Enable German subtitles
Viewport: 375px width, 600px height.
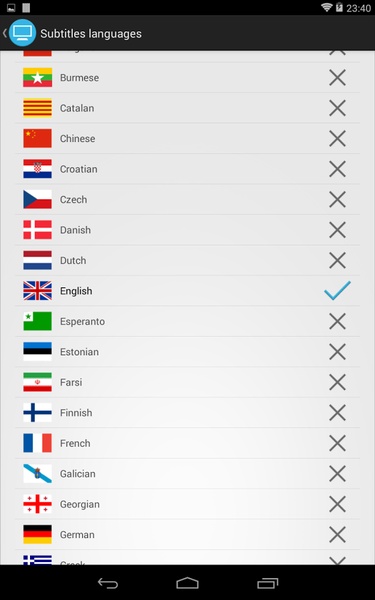pos(188,535)
